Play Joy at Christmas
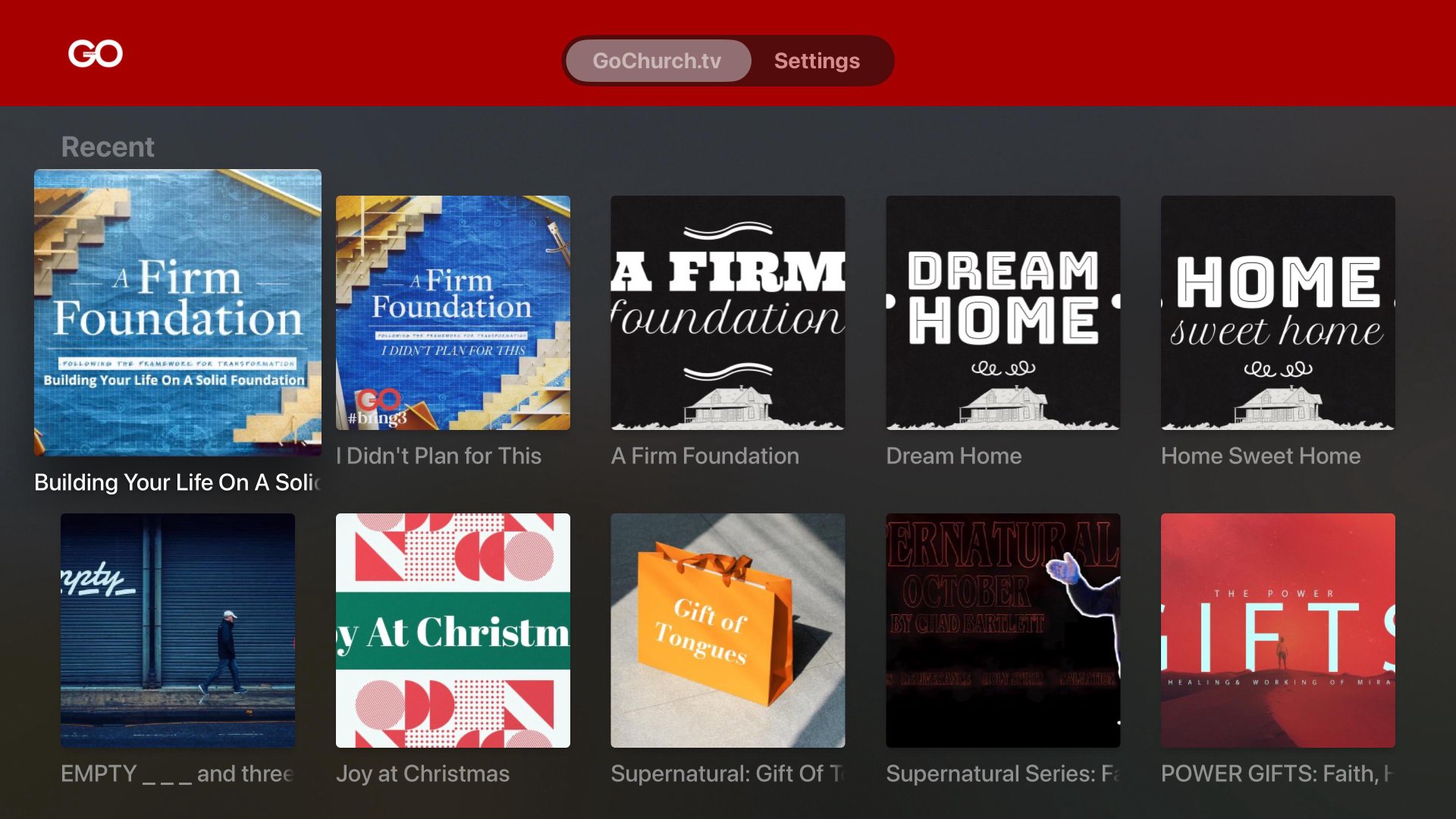This screenshot has height=819, width=1456. coord(453,630)
